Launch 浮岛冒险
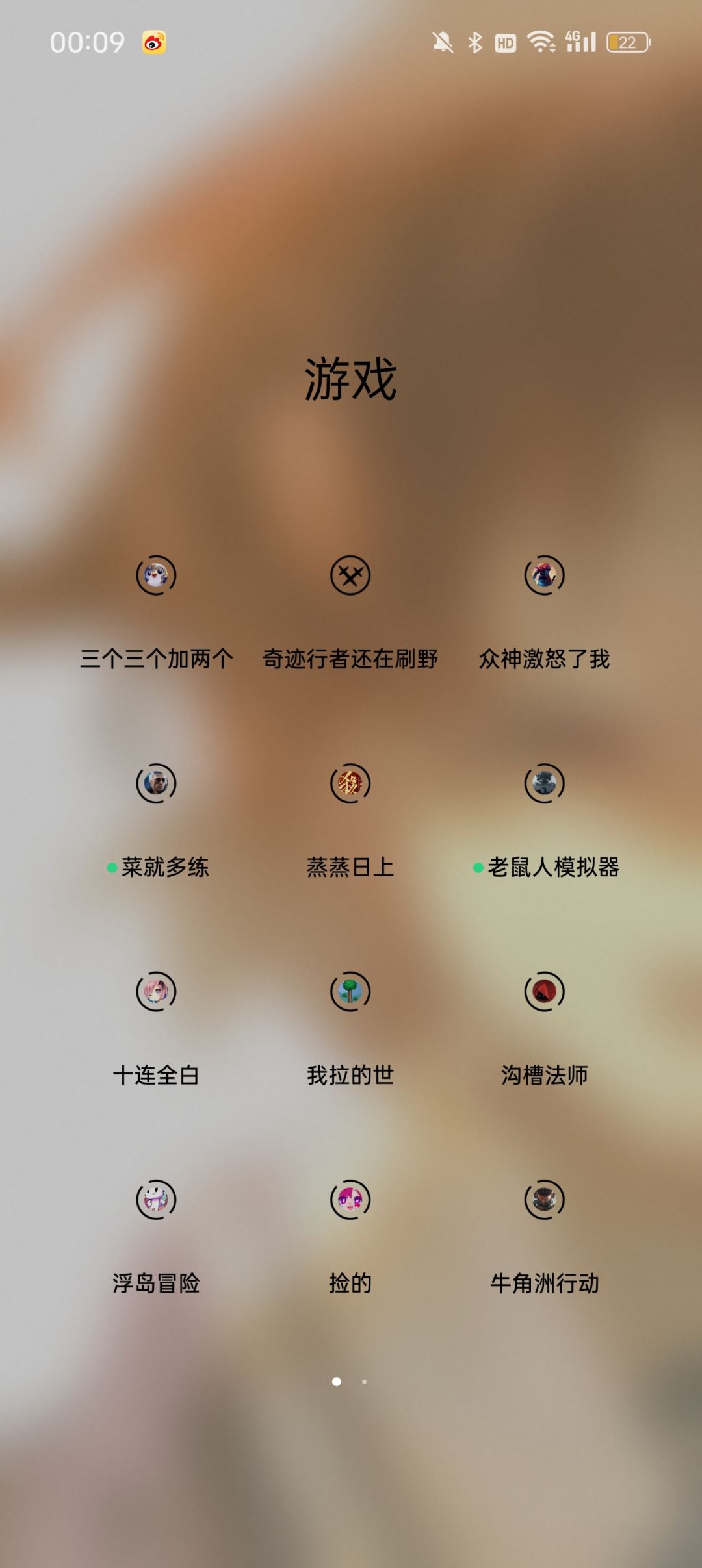Screen dimensions: 702x1568 (156, 1199)
